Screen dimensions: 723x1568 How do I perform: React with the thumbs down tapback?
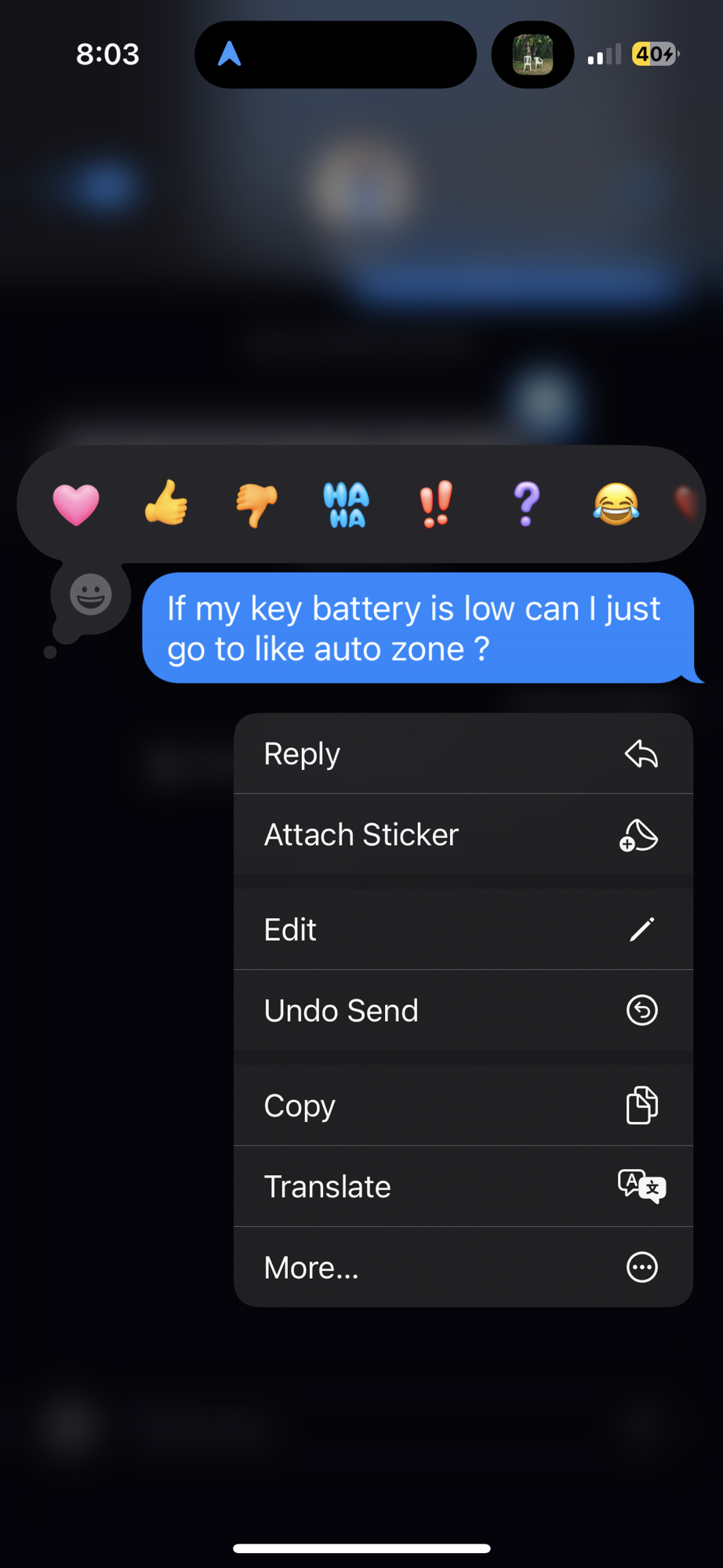(x=256, y=504)
